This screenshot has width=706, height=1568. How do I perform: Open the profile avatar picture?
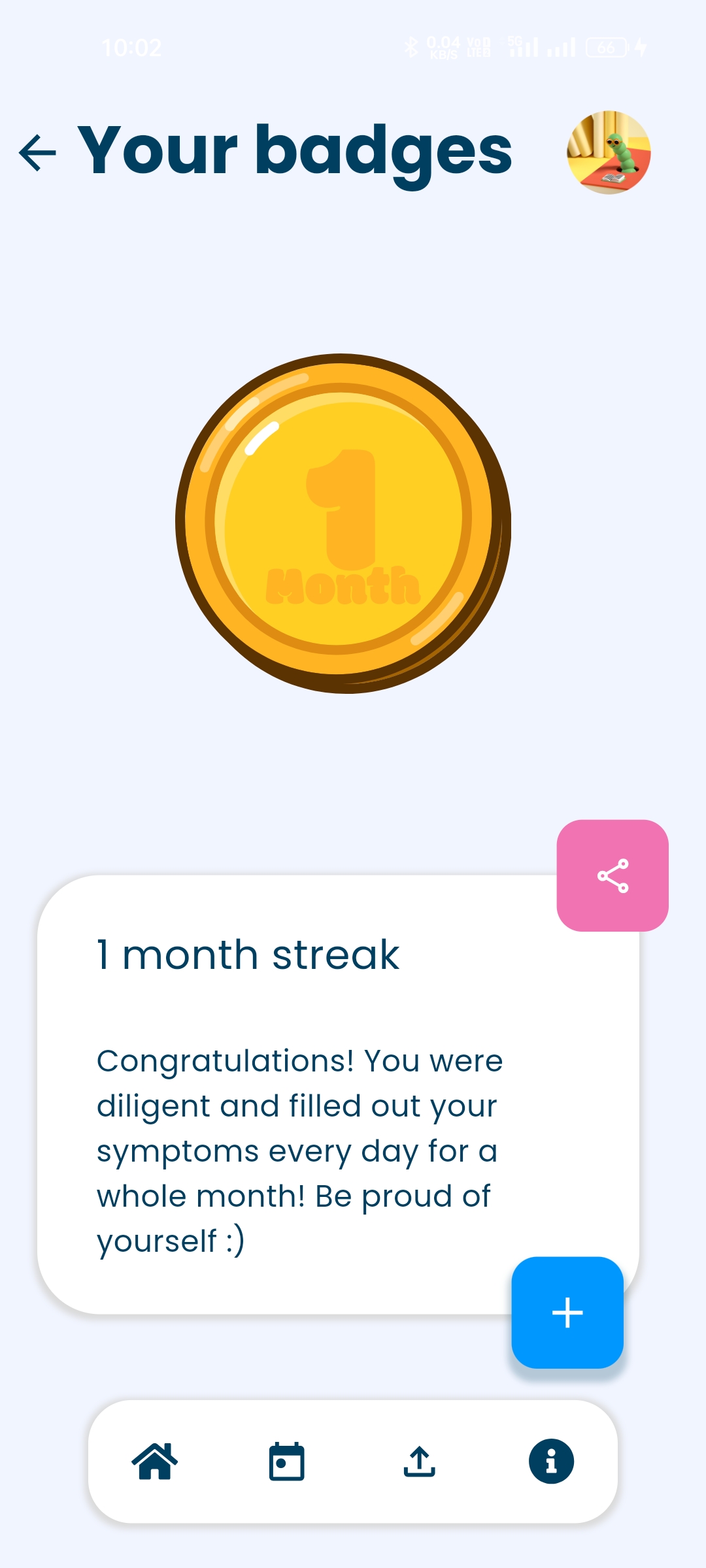click(x=609, y=153)
